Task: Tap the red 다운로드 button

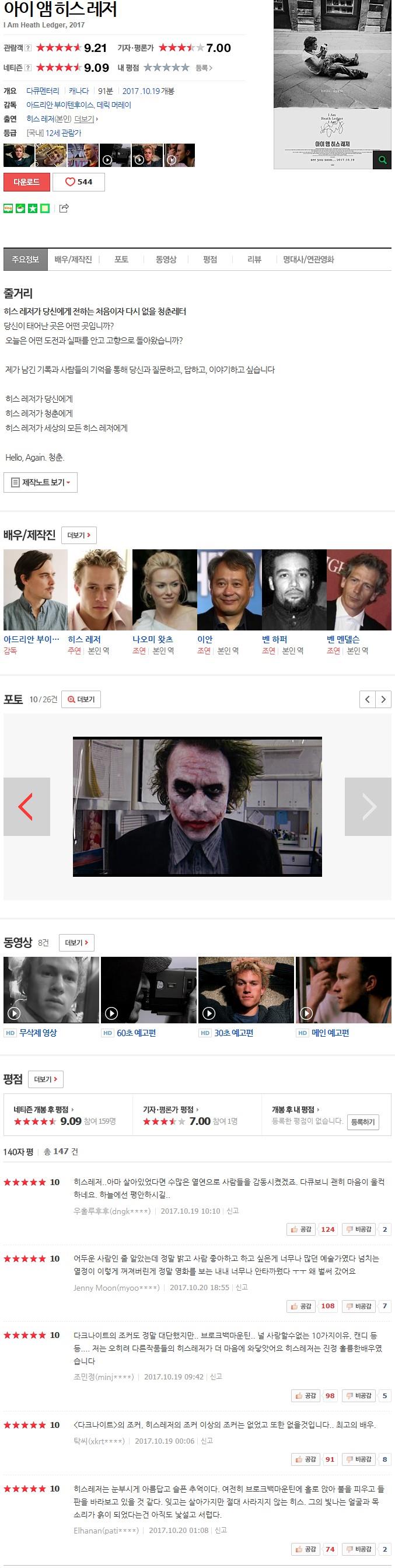Action: coord(26,182)
